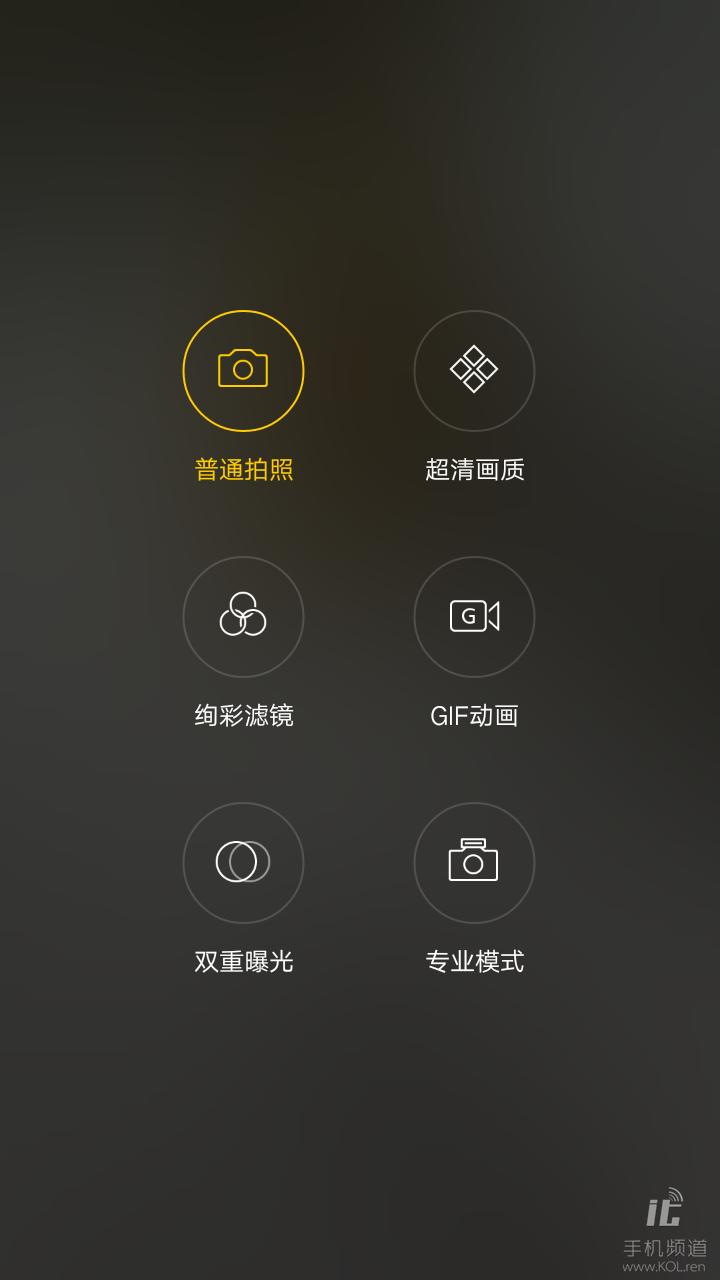Tap the yellow highlighted camera mode icon
Screen dimensions: 720x1280
click(243, 370)
